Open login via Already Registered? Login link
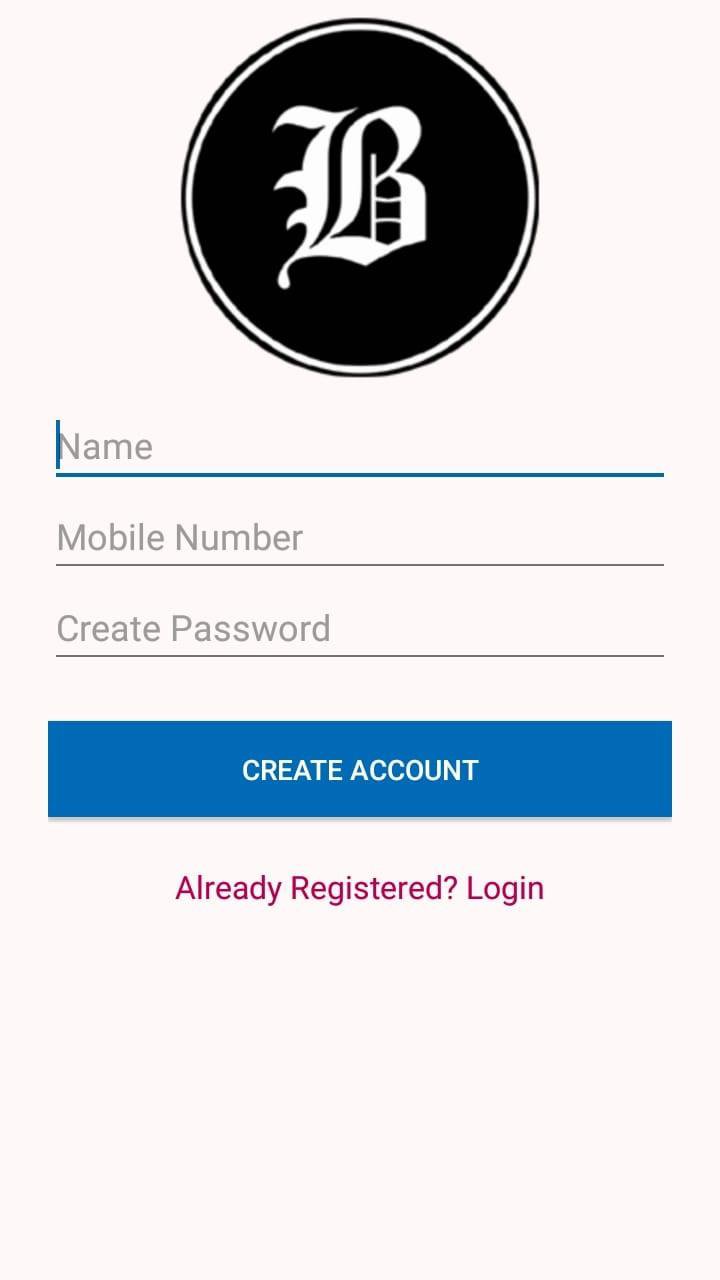 [x=360, y=888]
